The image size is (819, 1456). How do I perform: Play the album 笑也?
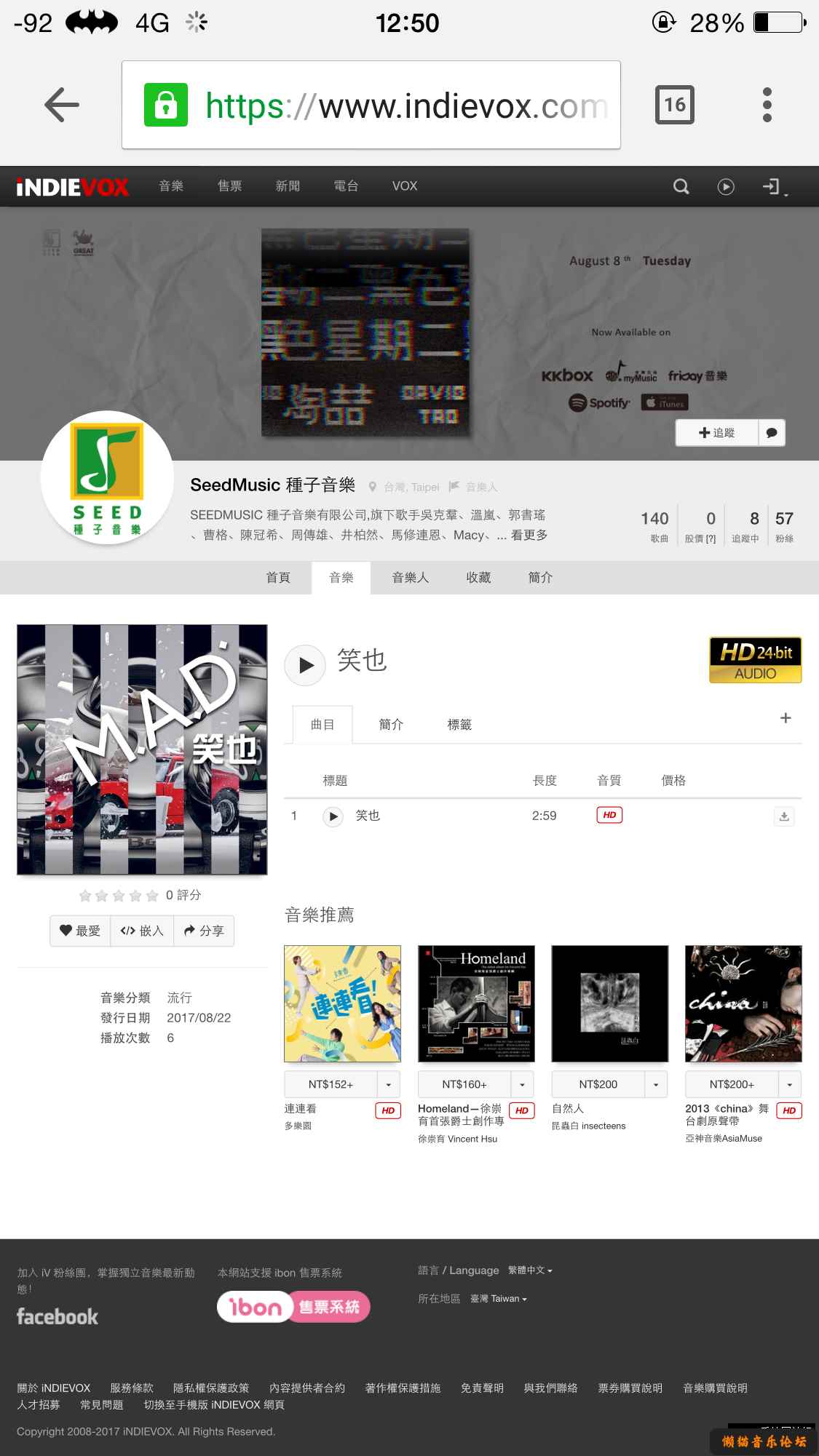(305, 665)
